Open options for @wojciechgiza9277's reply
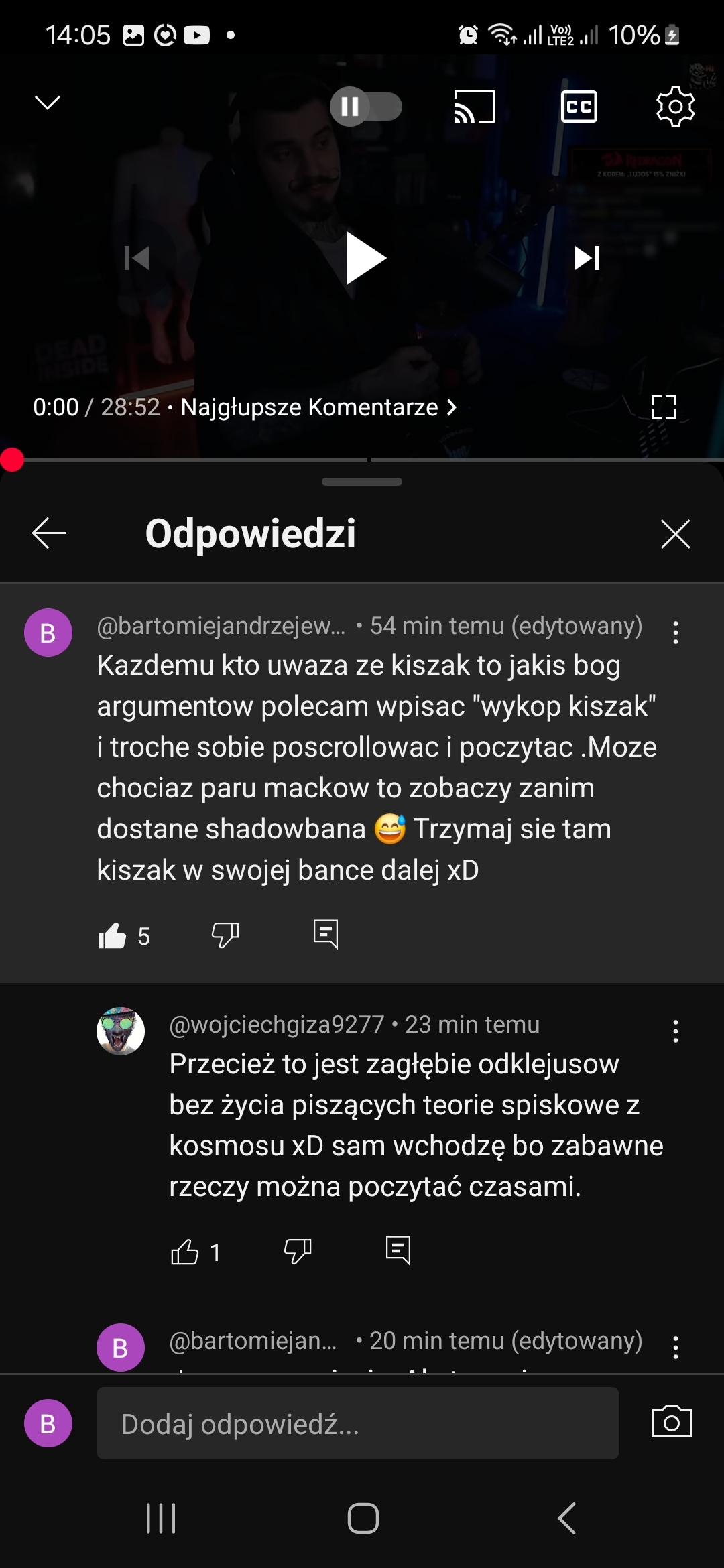Image resolution: width=724 pixels, height=1568 pixels. 675,1031
